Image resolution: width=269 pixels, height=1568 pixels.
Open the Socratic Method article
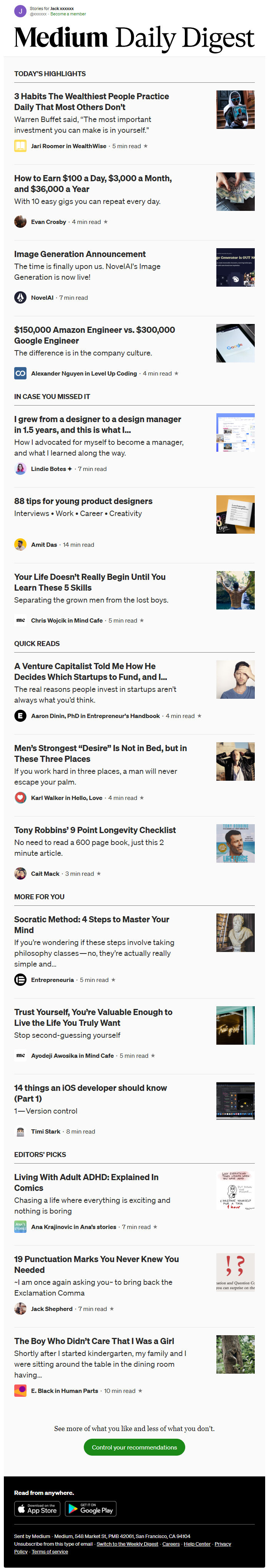click(91, 924)
